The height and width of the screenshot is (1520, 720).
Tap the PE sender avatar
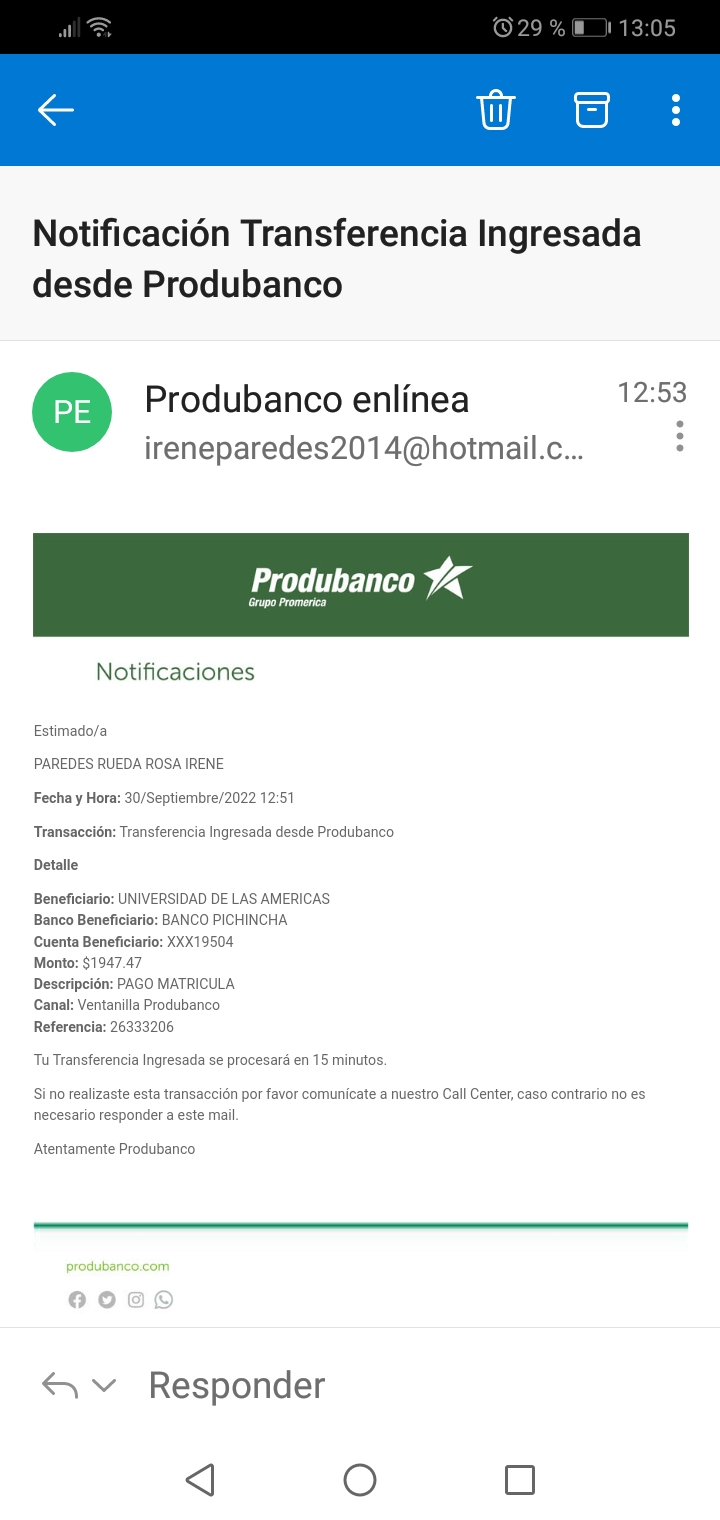pyautogui.click(x=72, y=412)
